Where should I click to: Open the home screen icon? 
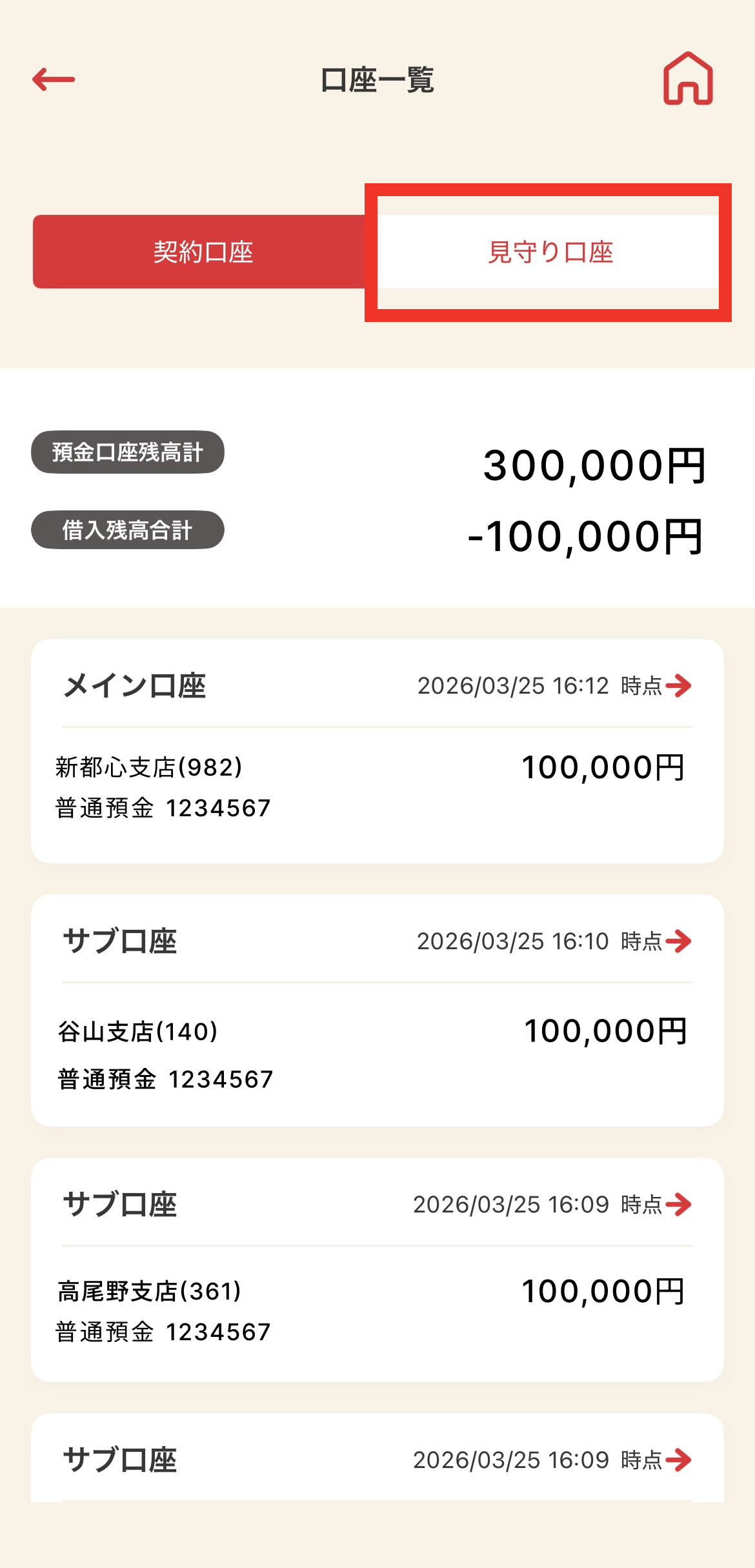(x=688, y=79)
